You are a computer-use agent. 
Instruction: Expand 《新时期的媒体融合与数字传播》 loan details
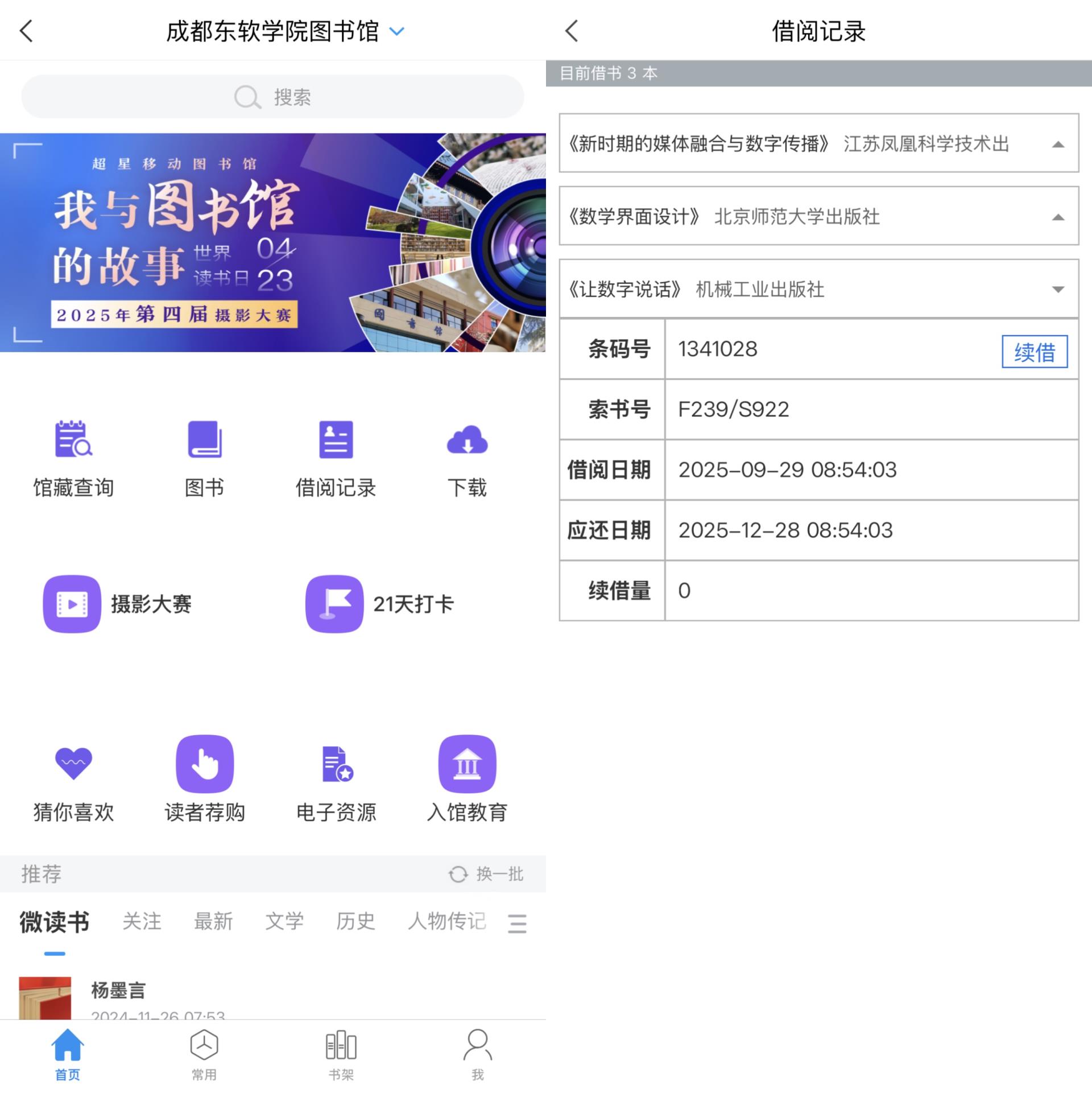point(818,143)
